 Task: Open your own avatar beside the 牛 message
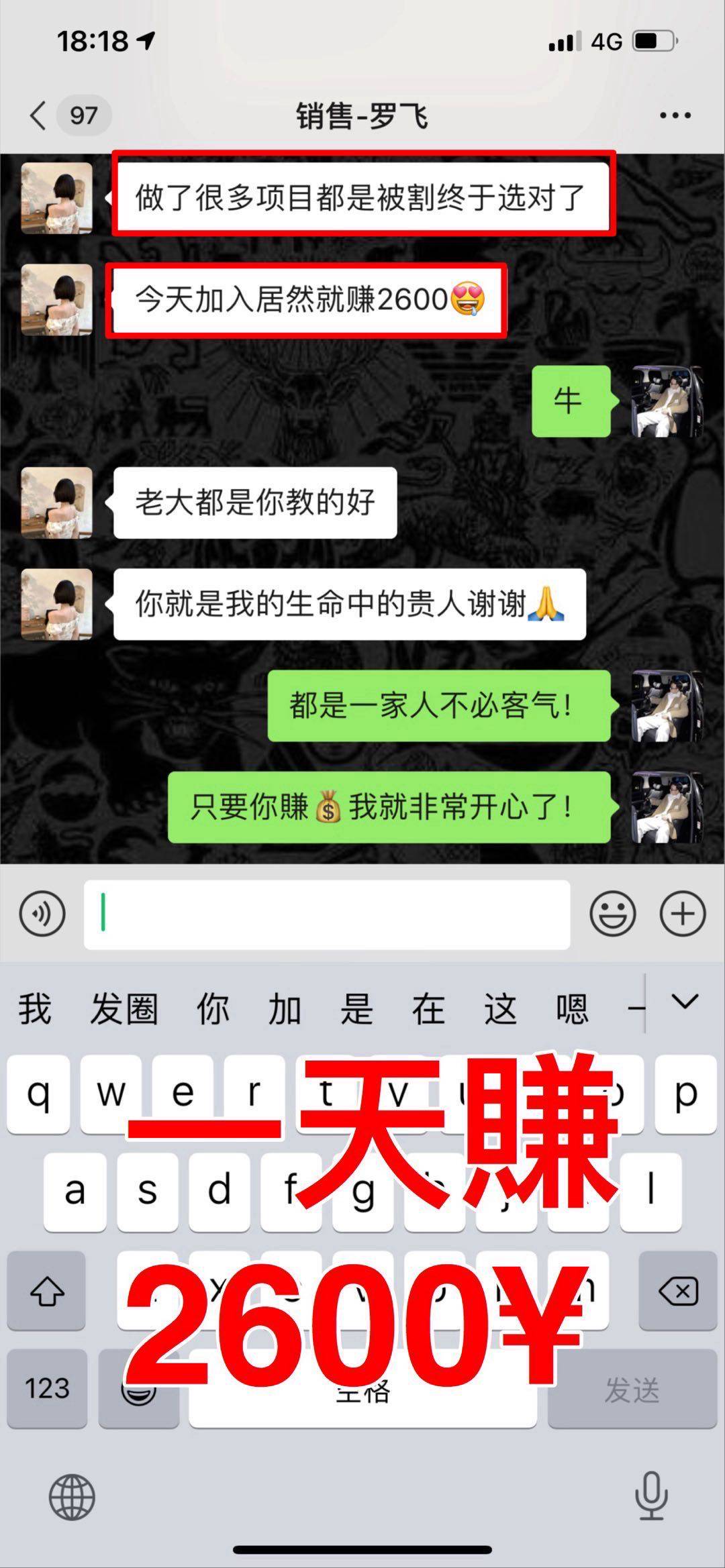click(x=667, y=401)
